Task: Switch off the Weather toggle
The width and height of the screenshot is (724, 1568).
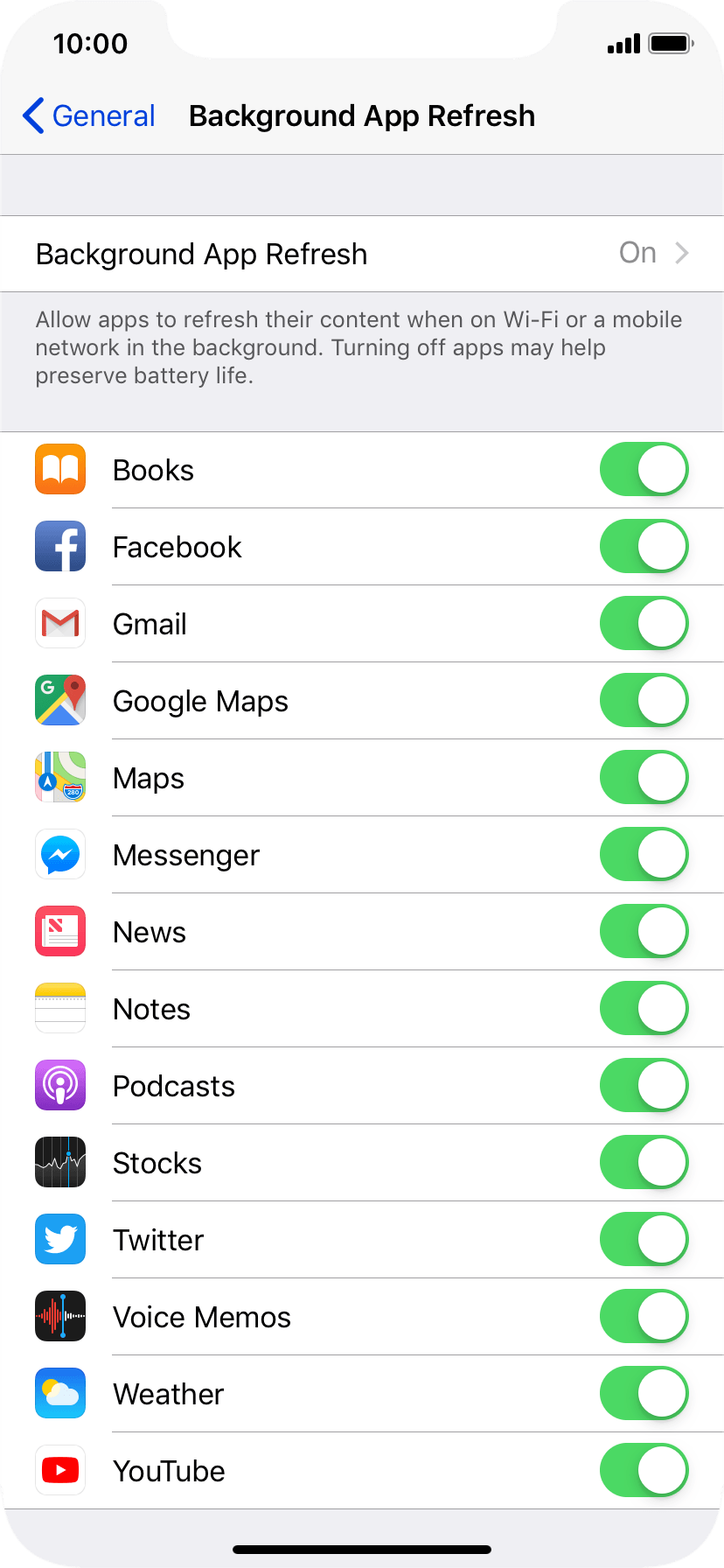Action: pyautogui.click(x=644, y=1394)
